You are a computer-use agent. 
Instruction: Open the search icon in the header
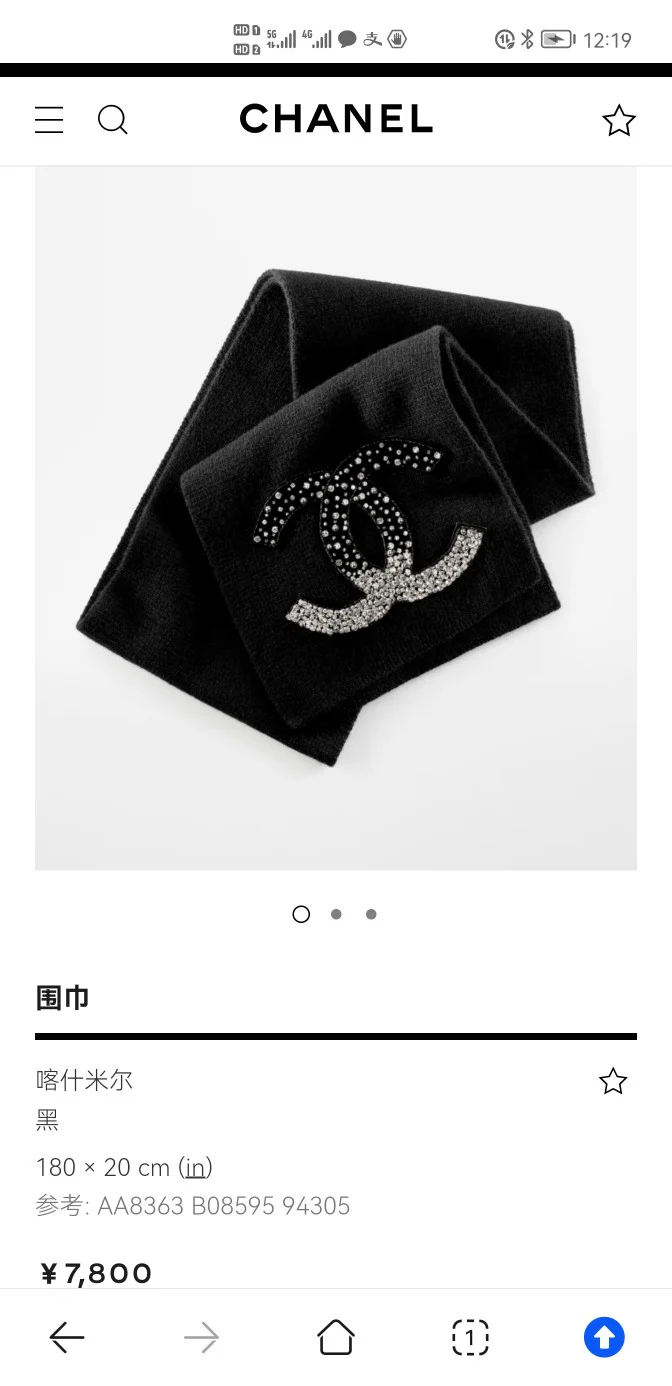113,120
